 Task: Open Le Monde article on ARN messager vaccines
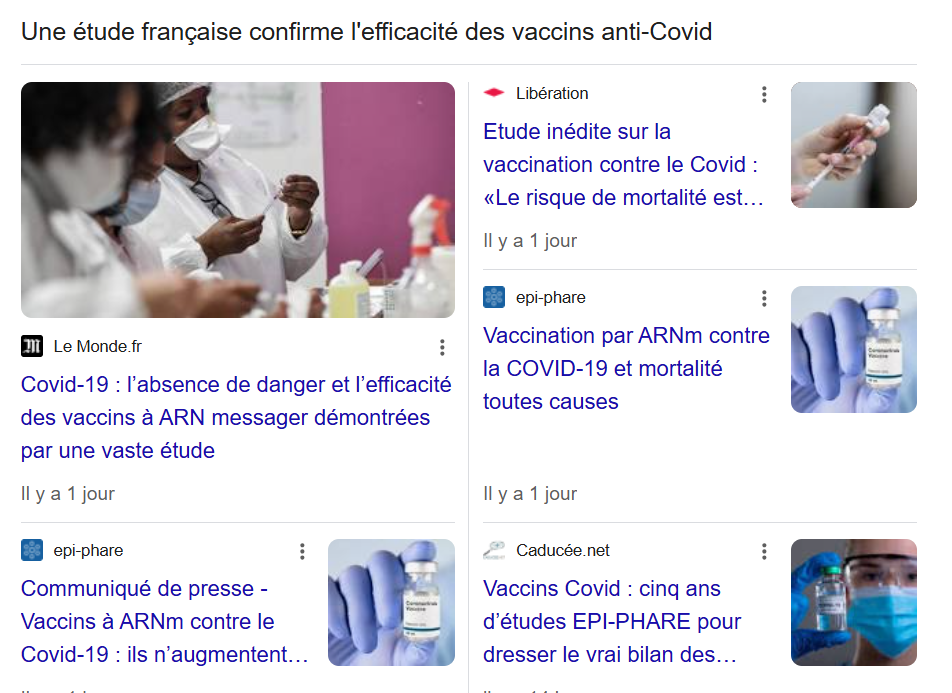pyautogui.click(x=236, y=417)
